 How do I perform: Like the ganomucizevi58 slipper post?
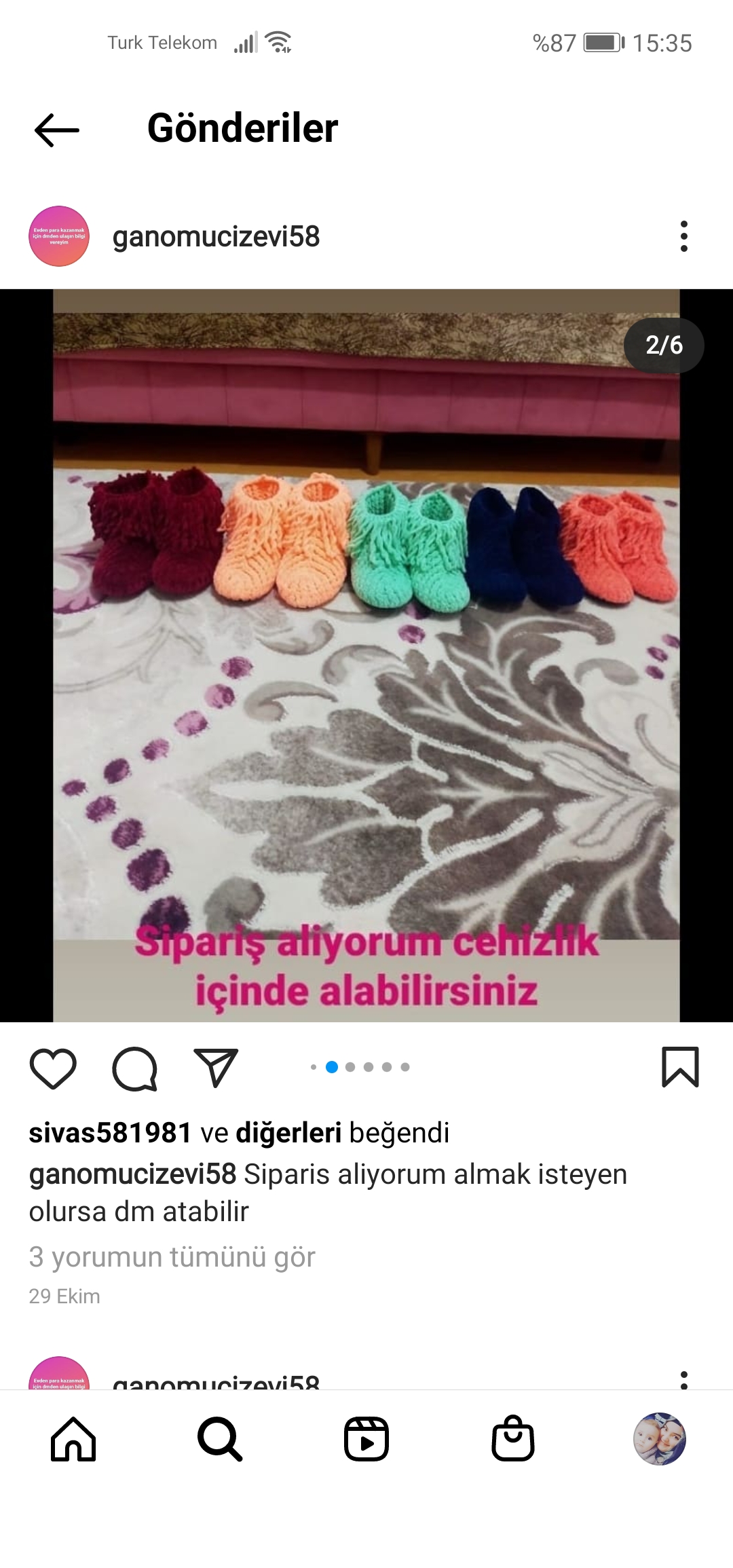(x=53, y=1068)
